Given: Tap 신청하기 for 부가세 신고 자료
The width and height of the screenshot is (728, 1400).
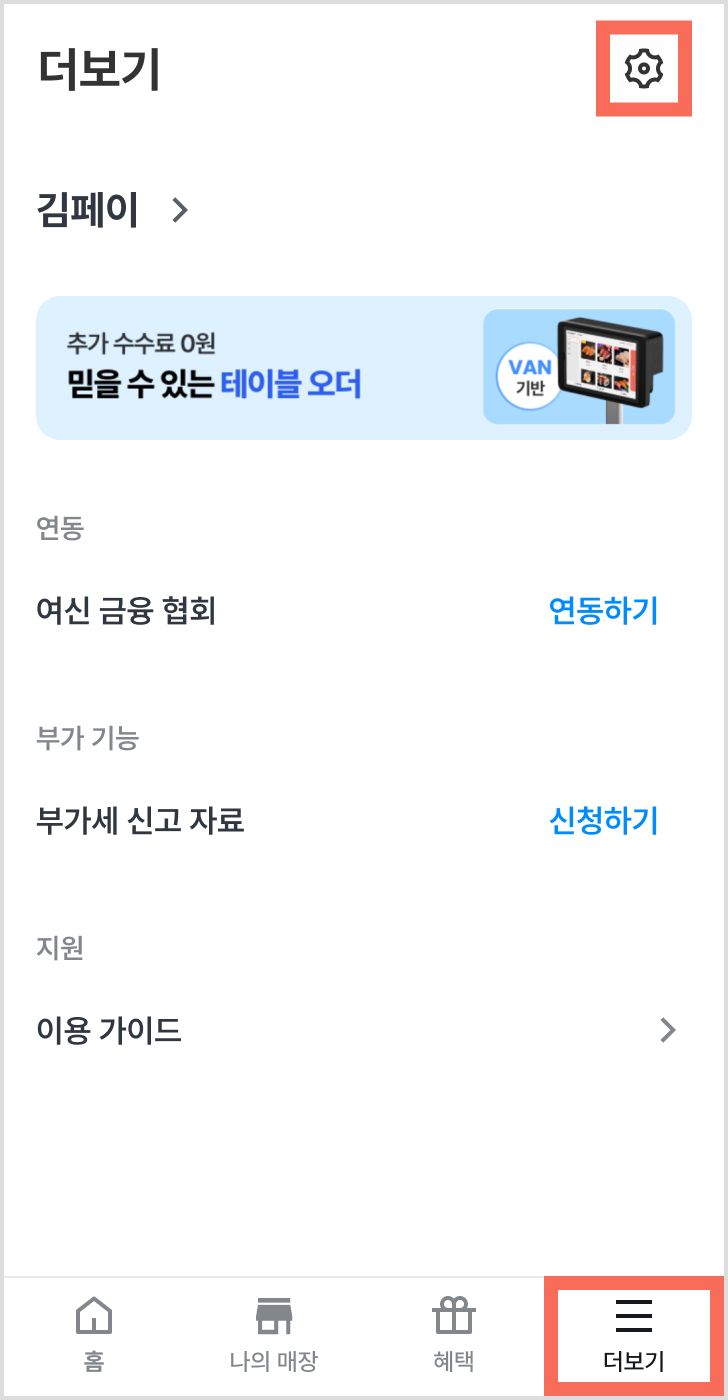Looking at the screenshot, I should [x=603, y=821].
